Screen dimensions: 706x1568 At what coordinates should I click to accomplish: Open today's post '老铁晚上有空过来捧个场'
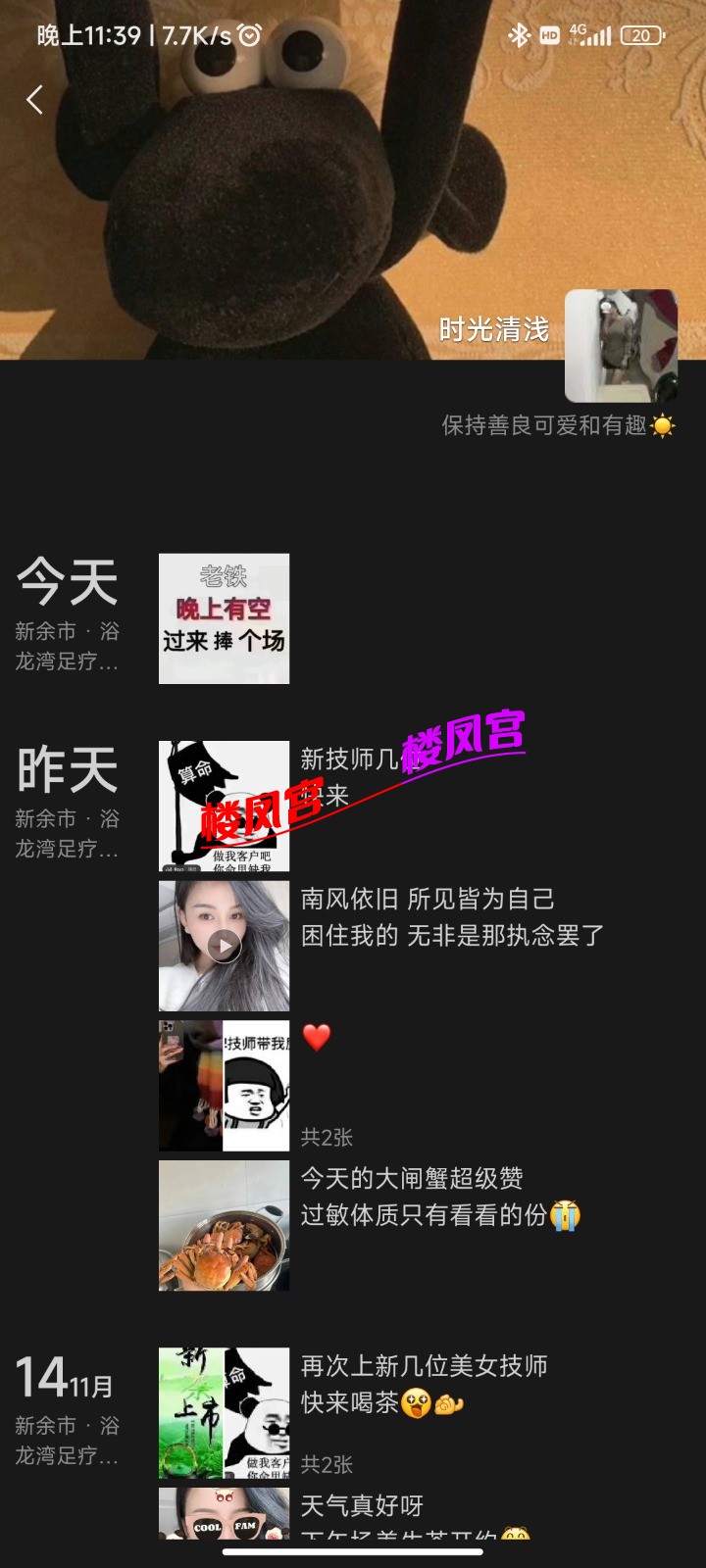coord(224,618)
